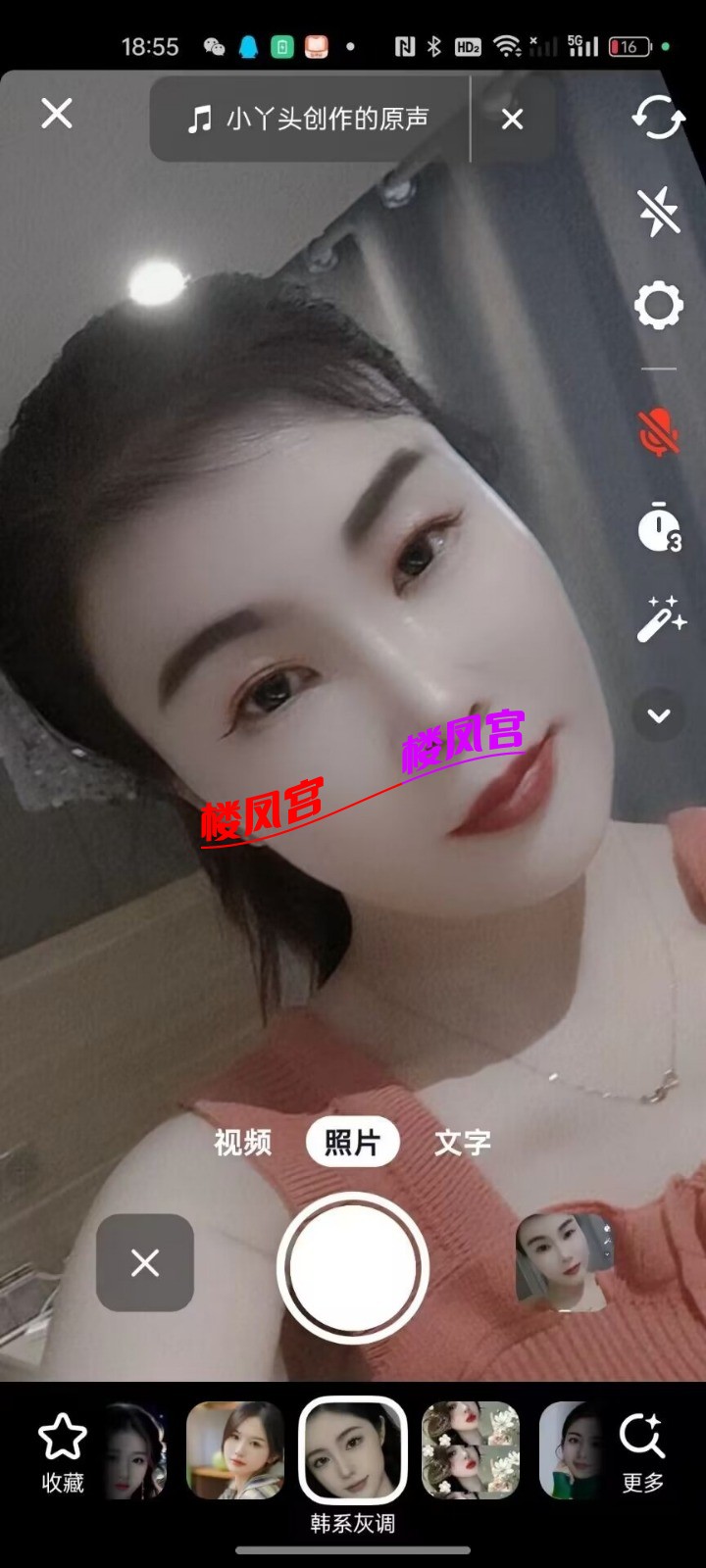Switch to 文字 mode
The height and width of the screenshot is (1568, 706).
(463, 1142)
